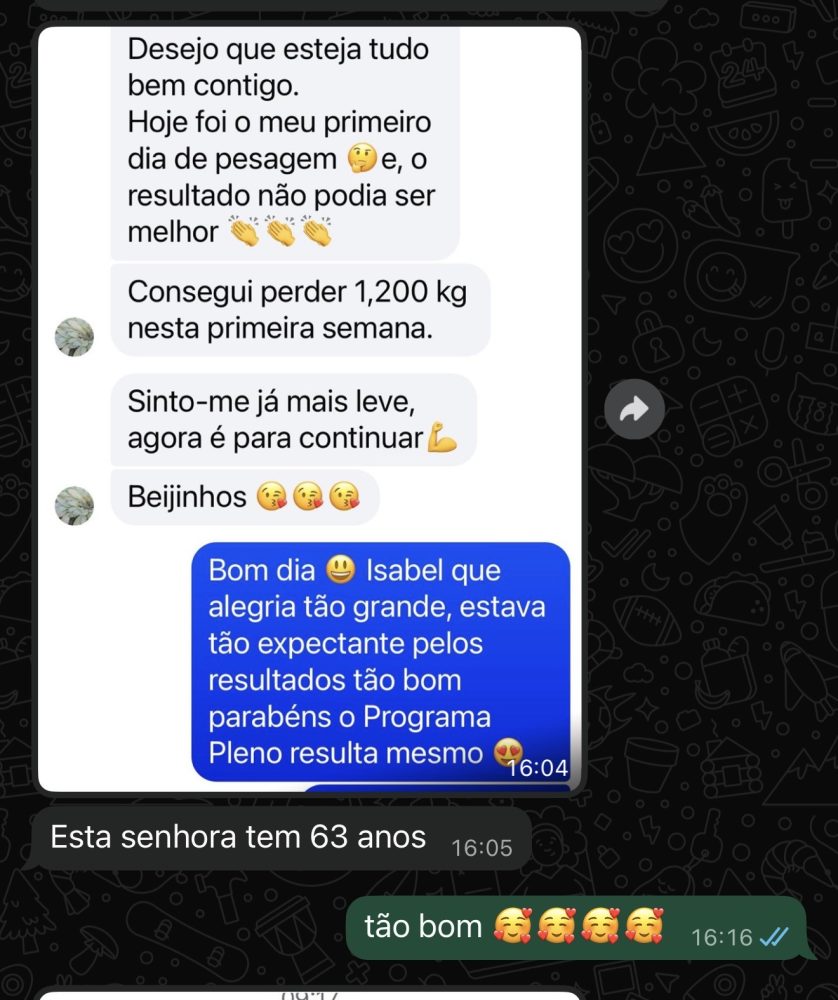This screenshot has height=1000, width=838.
Task: Open the shared chat screenshot image
Action: coord(310,400)
